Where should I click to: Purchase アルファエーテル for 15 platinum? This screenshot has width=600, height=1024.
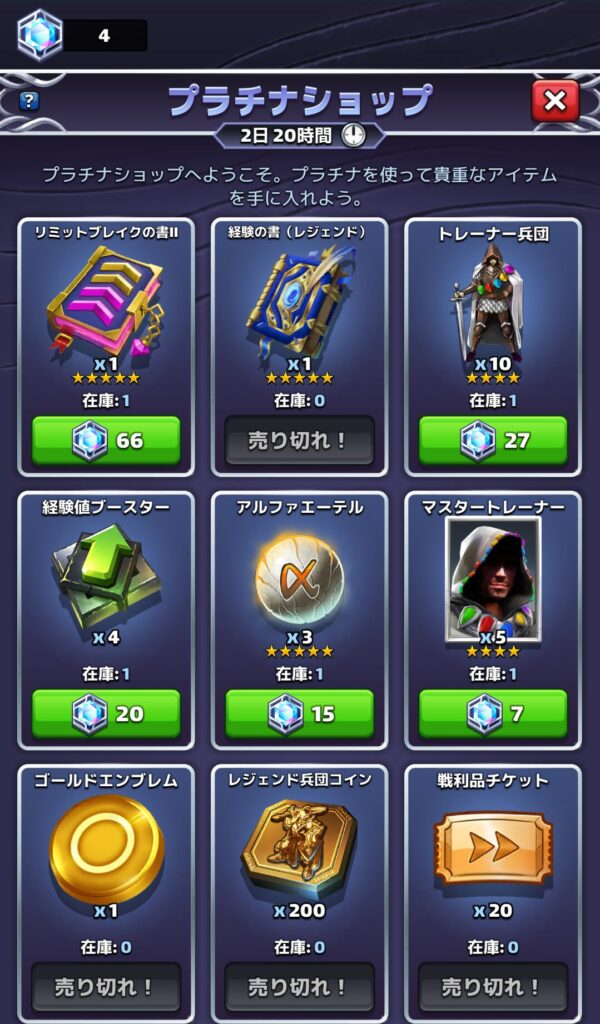[x=299, y=714]
